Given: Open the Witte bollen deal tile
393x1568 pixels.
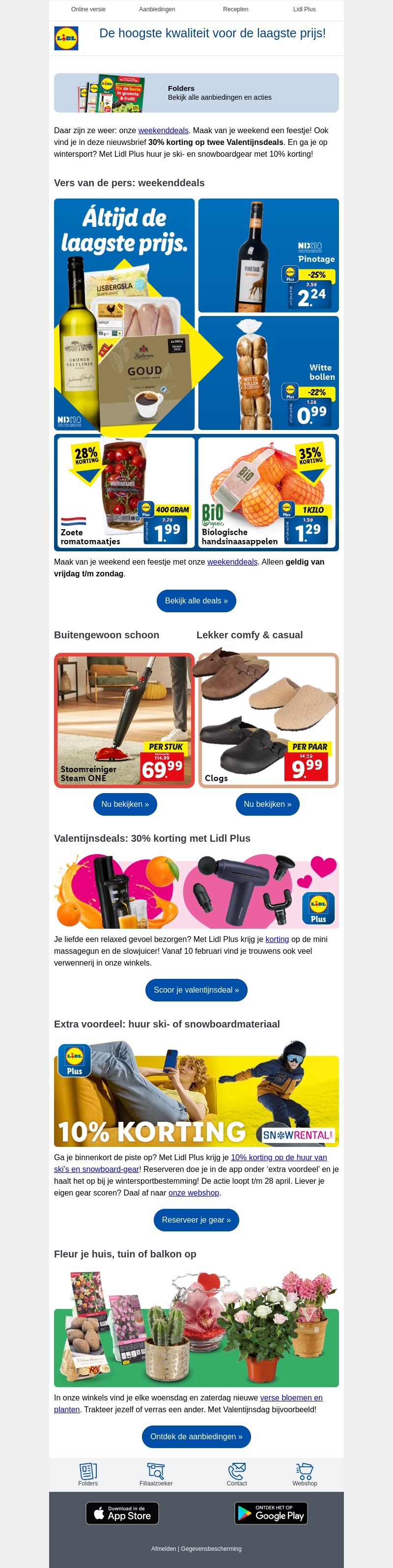Looking at the screenshot, I should pos(268,372).
